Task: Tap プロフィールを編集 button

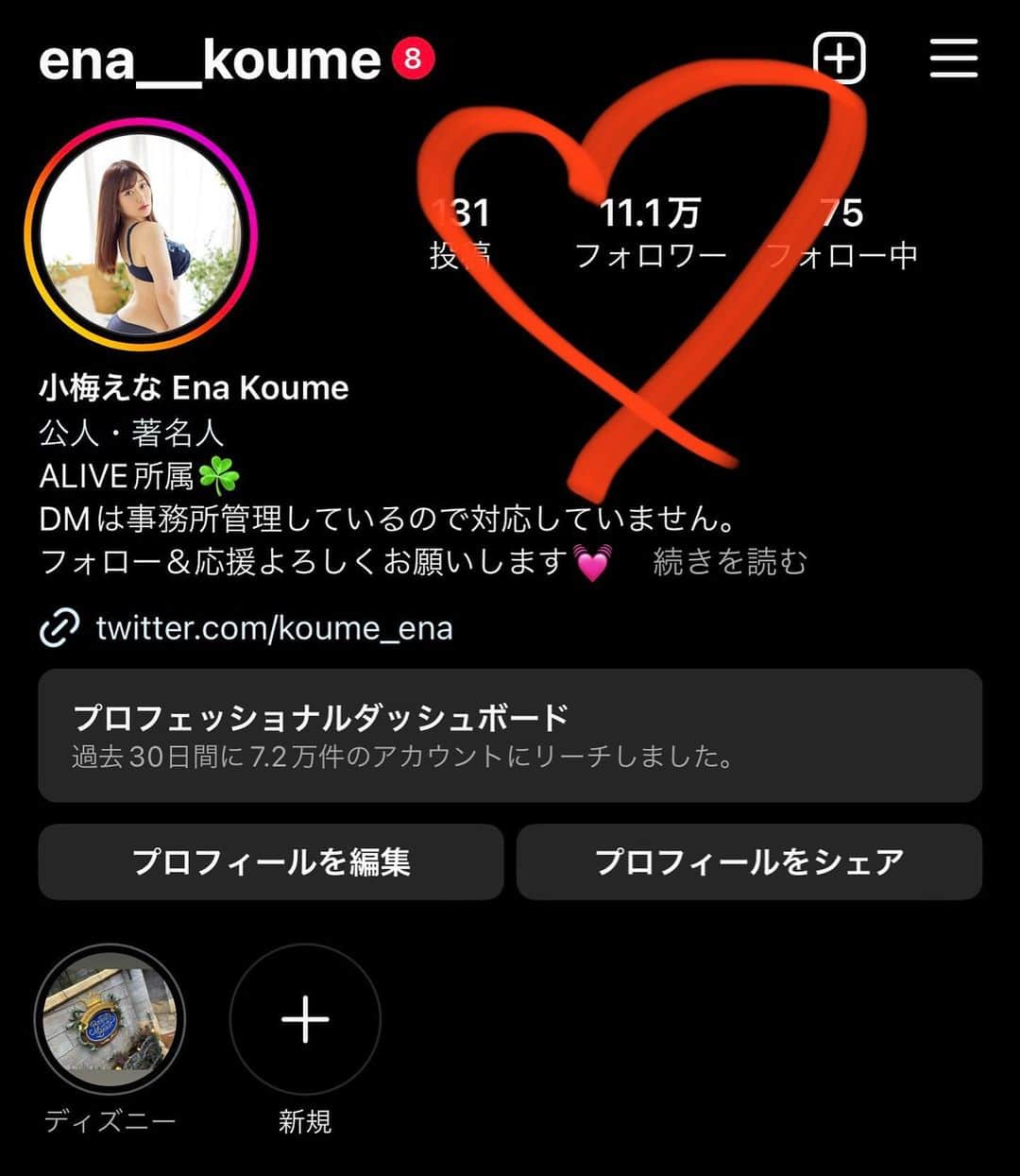Action: [x=271, y=861]
